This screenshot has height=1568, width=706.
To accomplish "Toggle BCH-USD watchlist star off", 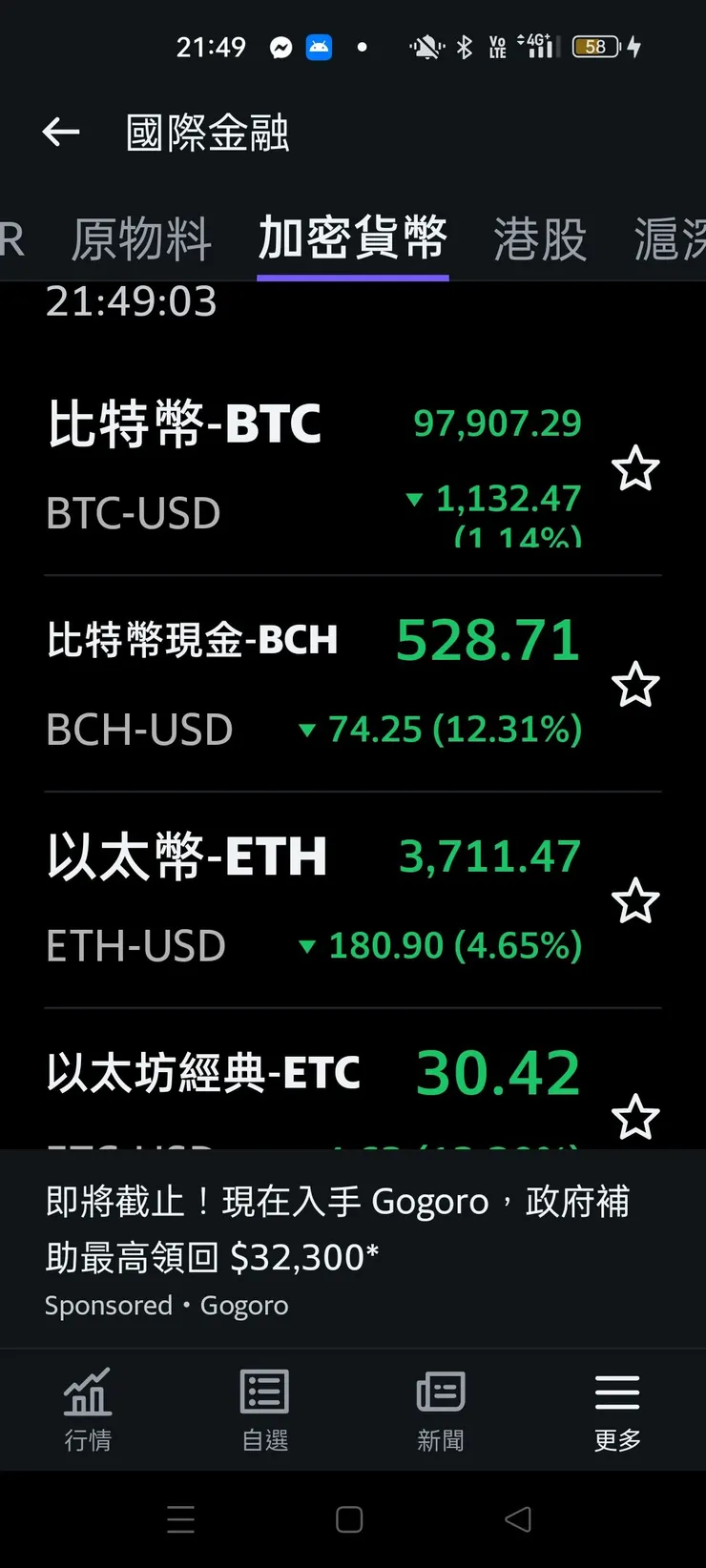I will pos(635,685).
